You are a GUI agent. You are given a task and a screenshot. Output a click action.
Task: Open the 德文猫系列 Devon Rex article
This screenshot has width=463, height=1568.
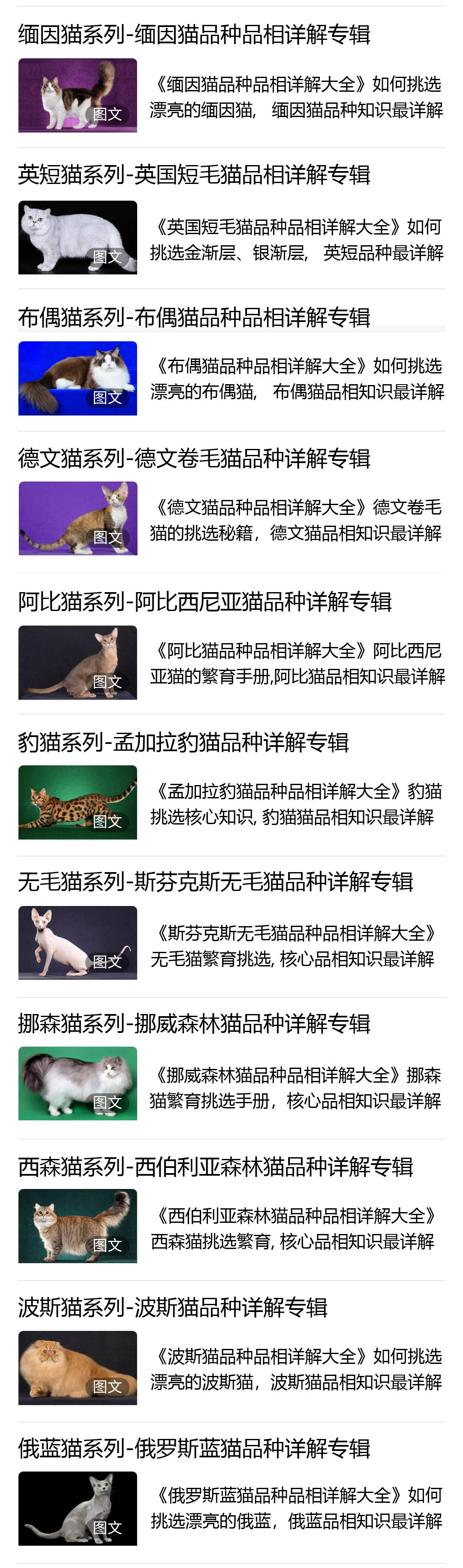click(194, 458)
